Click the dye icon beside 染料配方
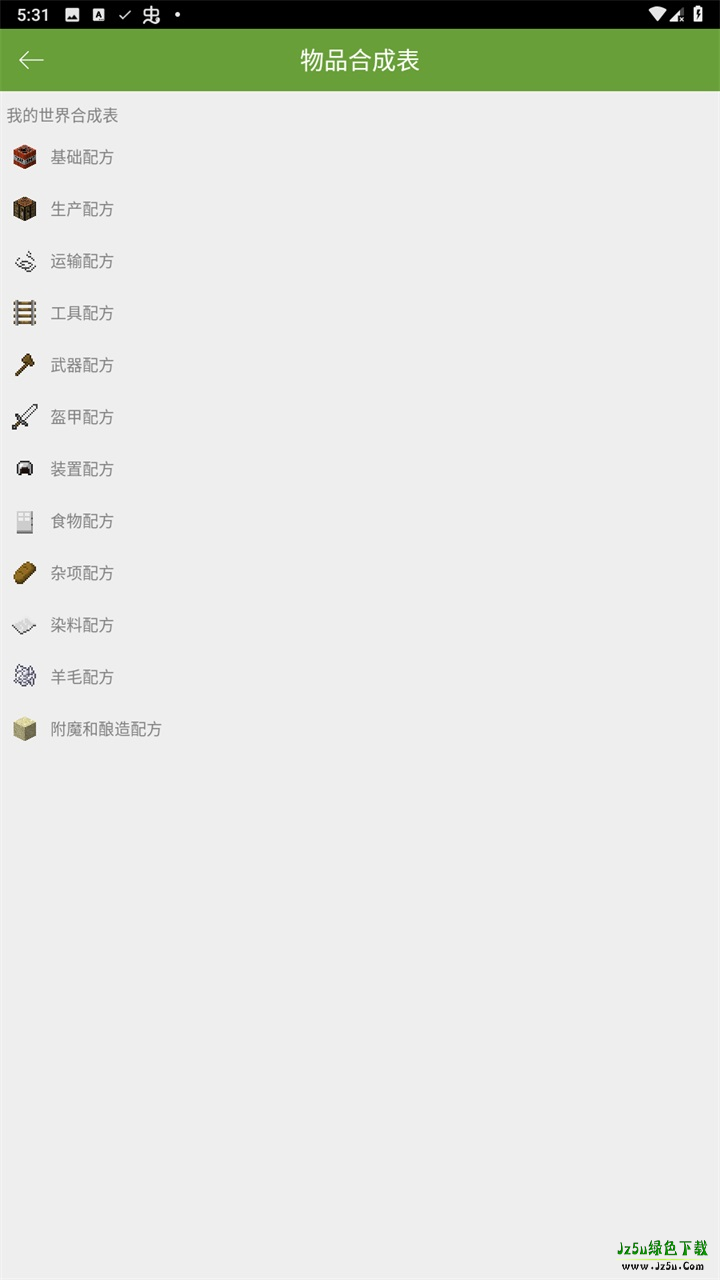Screen dimensions: 720x1280 coord(24,625)
